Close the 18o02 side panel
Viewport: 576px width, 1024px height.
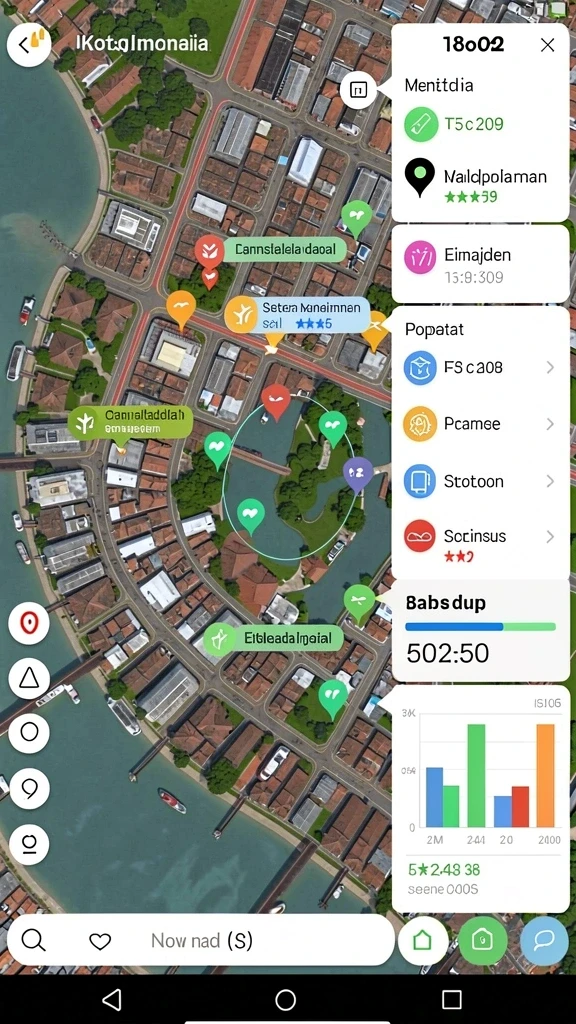547,44
